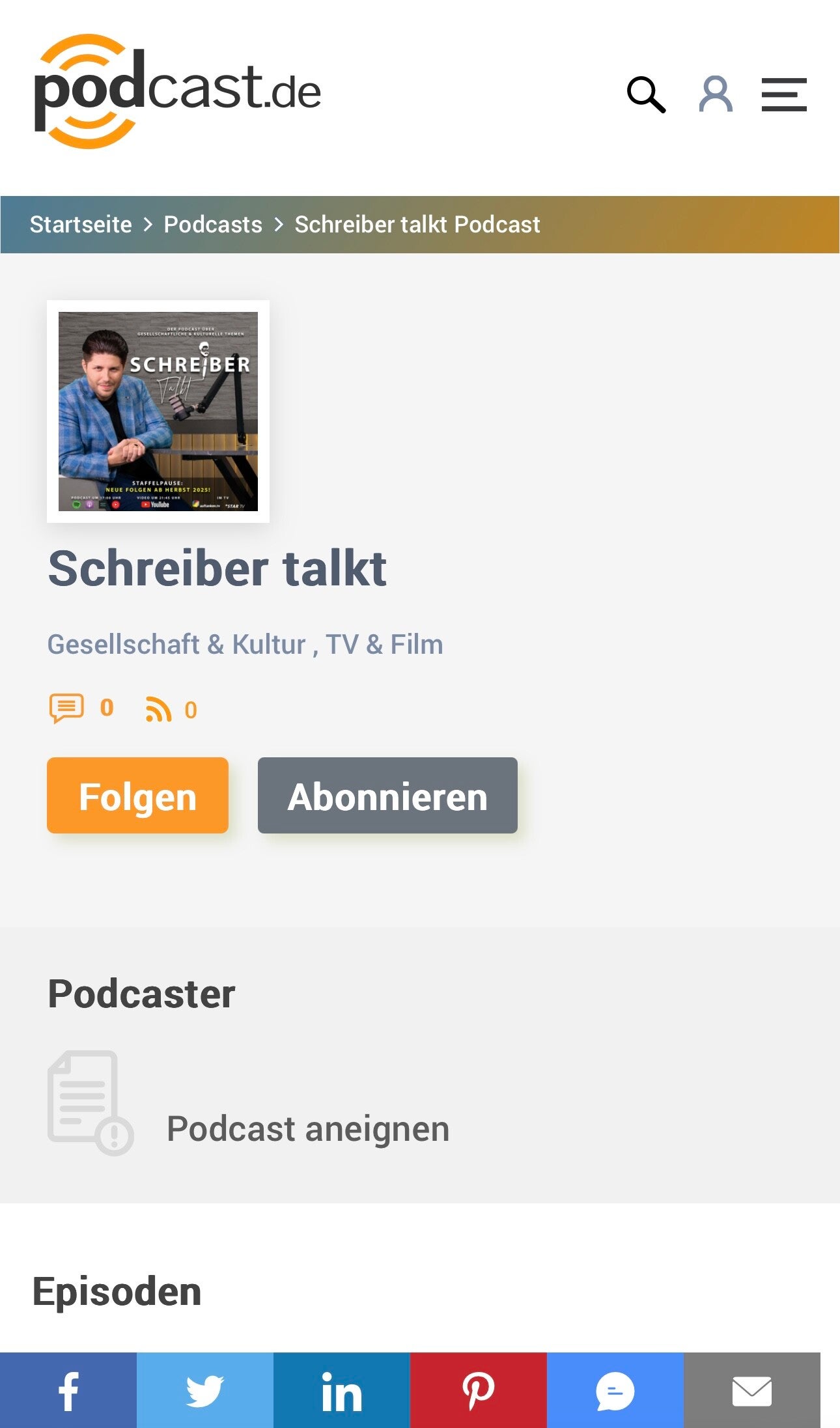The height and width of the screenshot is (1428, 840).
Task: Open the user account icon
Action: (x=716, y=94)
